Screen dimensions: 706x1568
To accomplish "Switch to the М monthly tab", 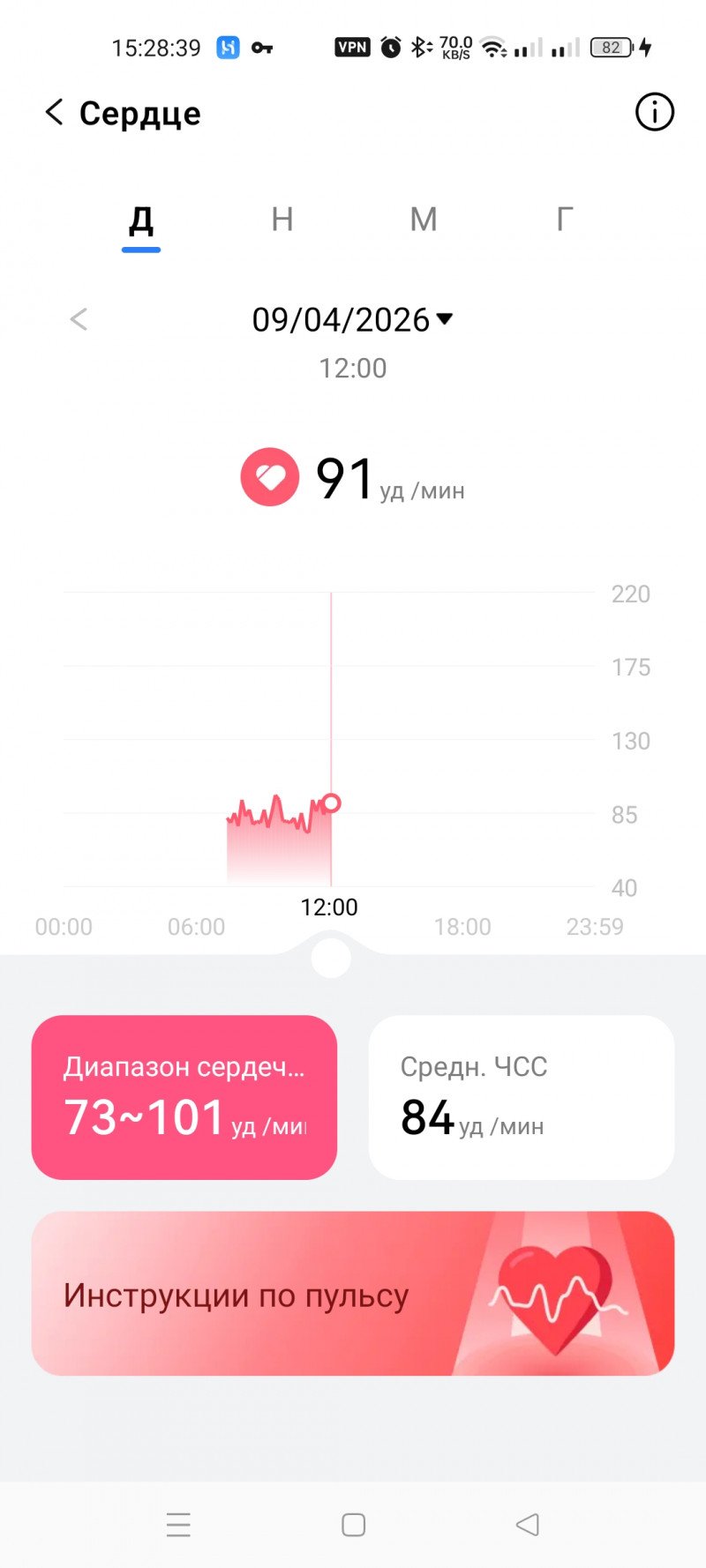I will point(423,220).
